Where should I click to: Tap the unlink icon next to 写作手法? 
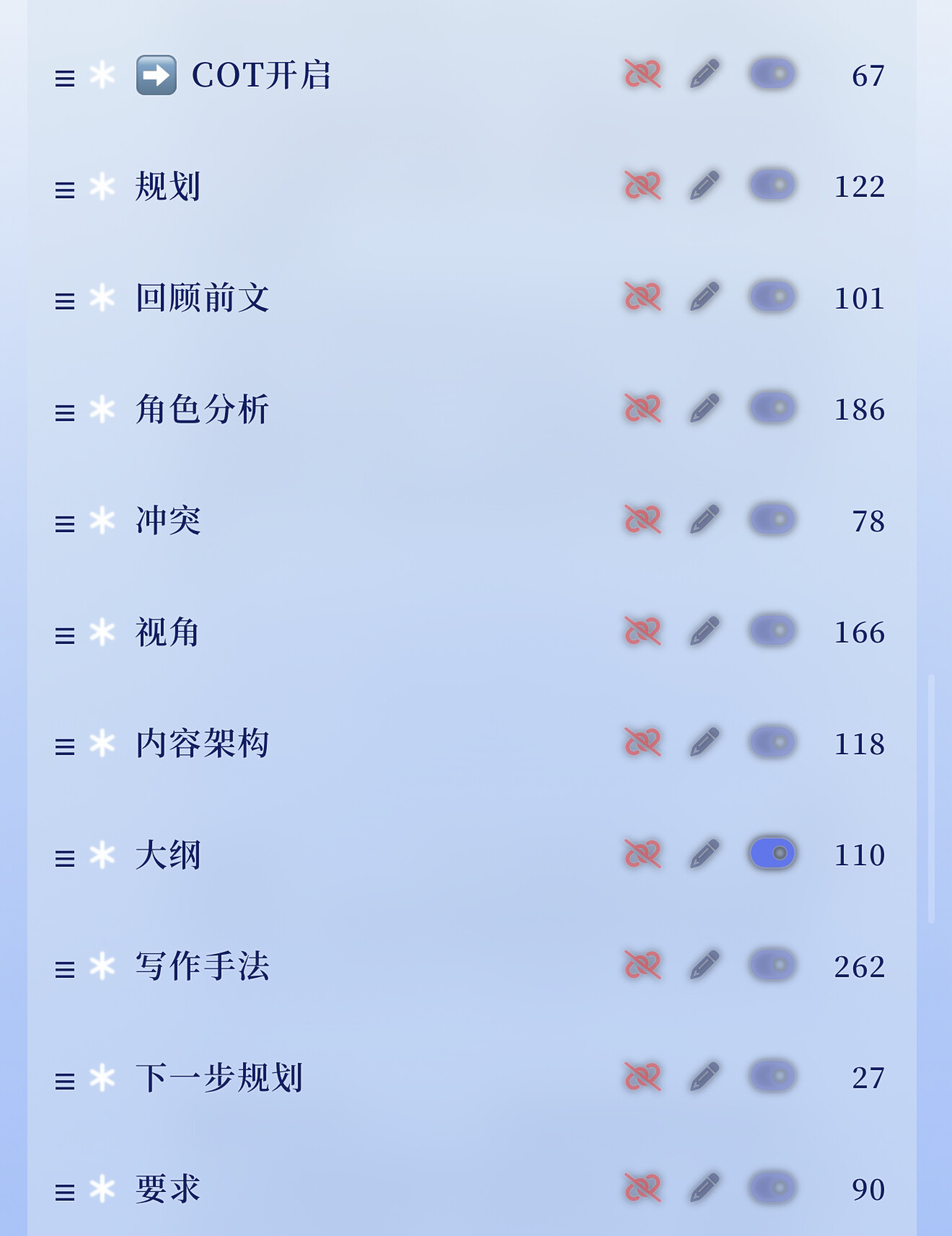(643, 965)
